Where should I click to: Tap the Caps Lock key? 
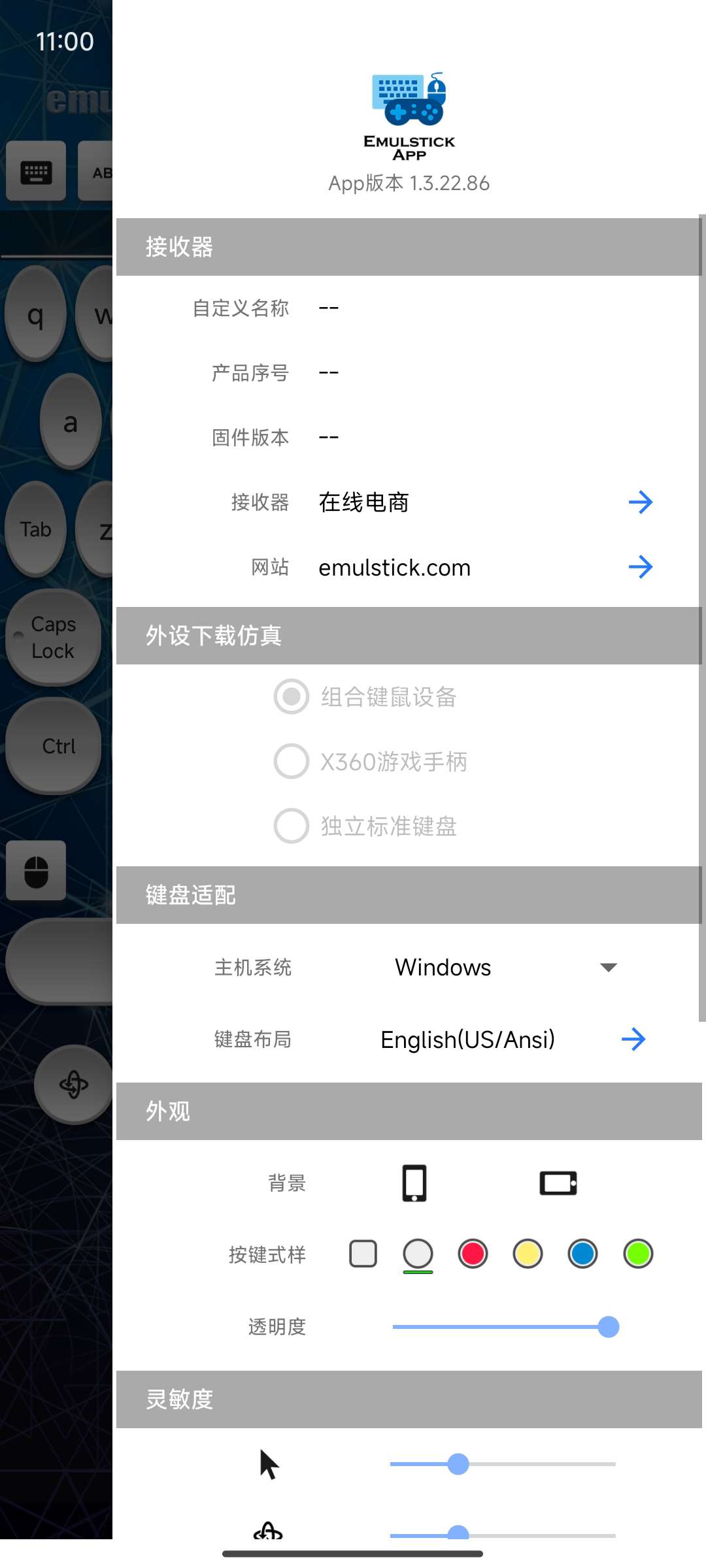[54, 638]
